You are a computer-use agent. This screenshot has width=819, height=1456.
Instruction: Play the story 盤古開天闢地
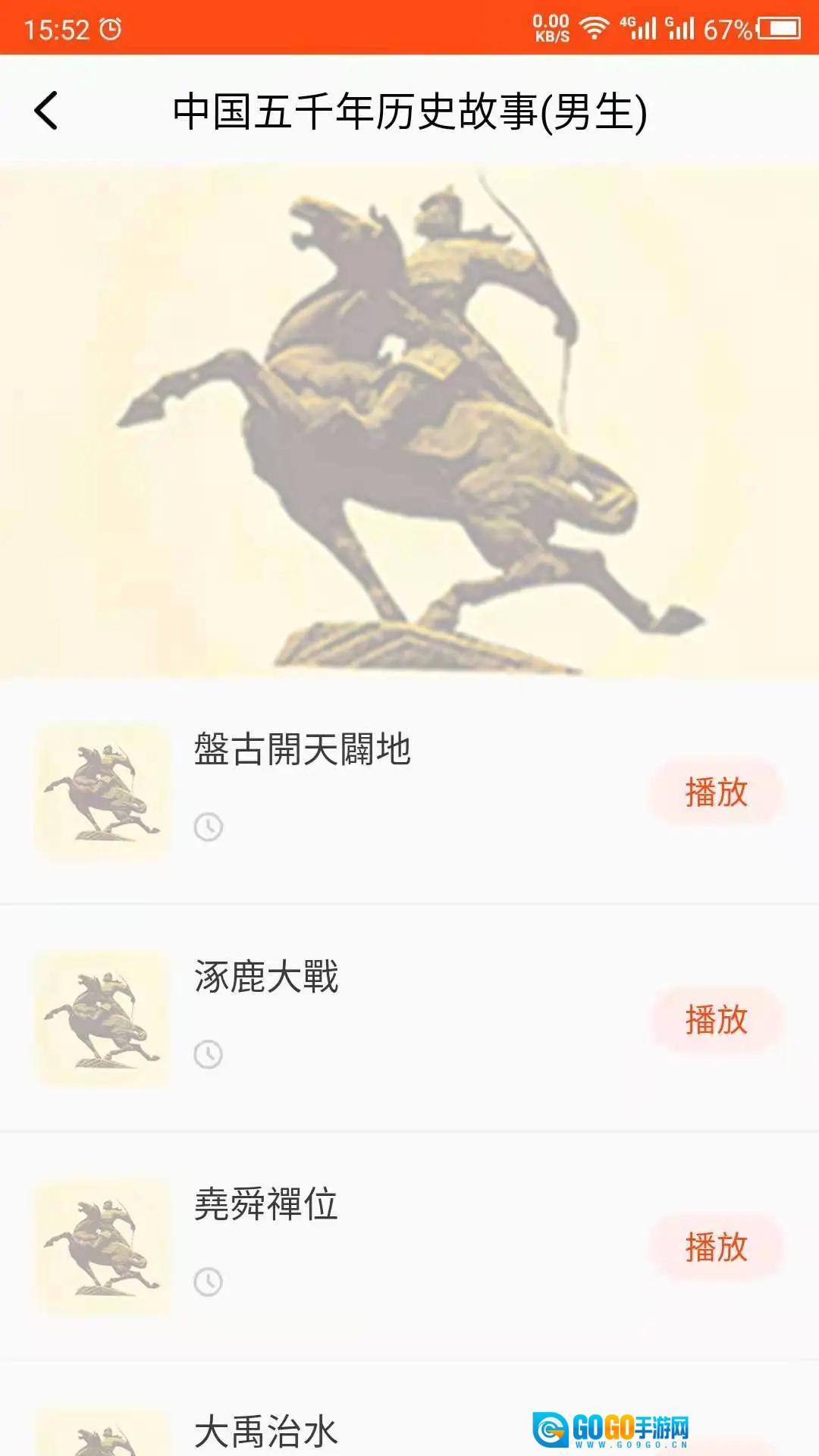[x=716, y=792]
